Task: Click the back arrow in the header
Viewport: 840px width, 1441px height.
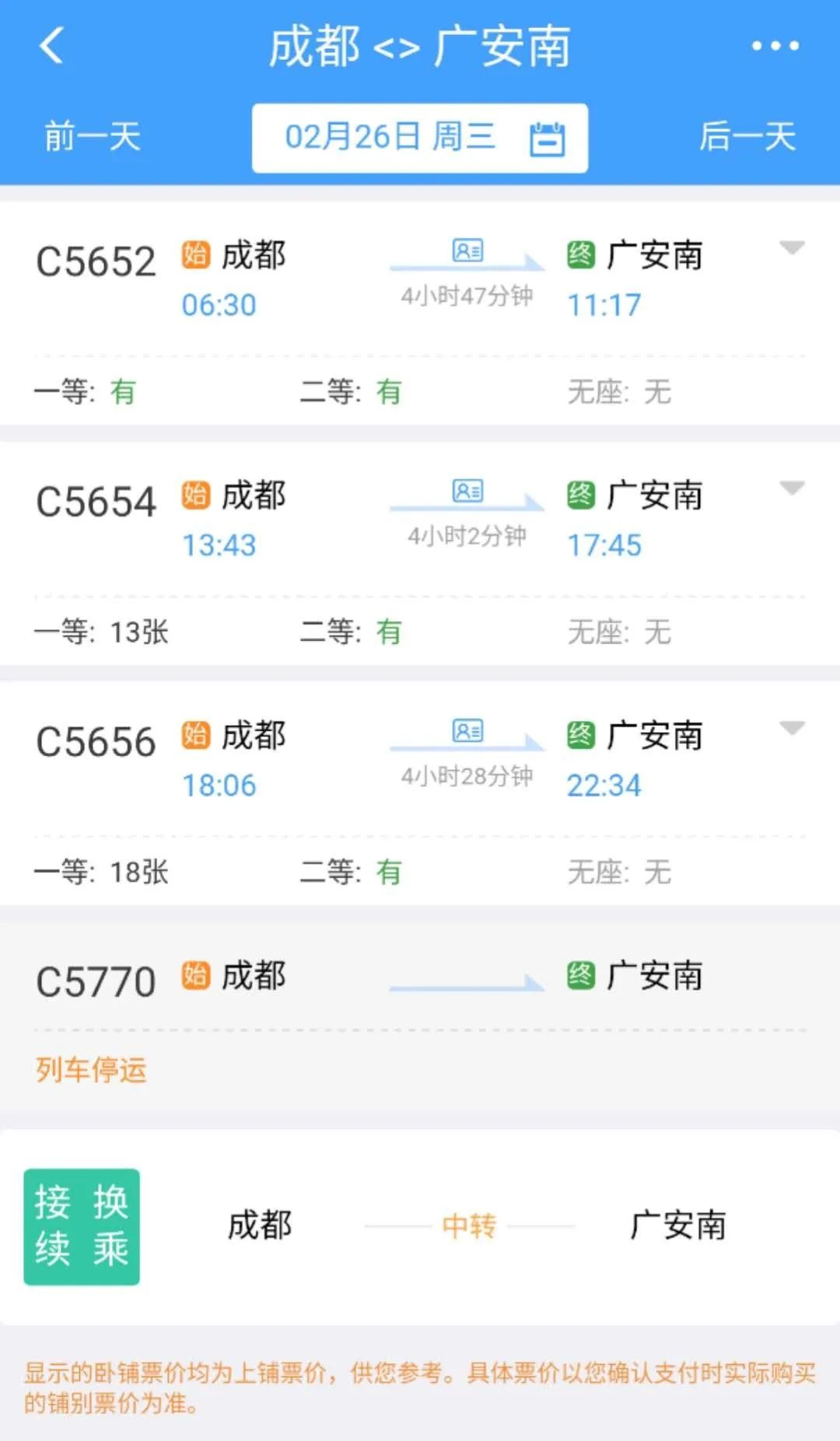Action: tap(51, 45)
